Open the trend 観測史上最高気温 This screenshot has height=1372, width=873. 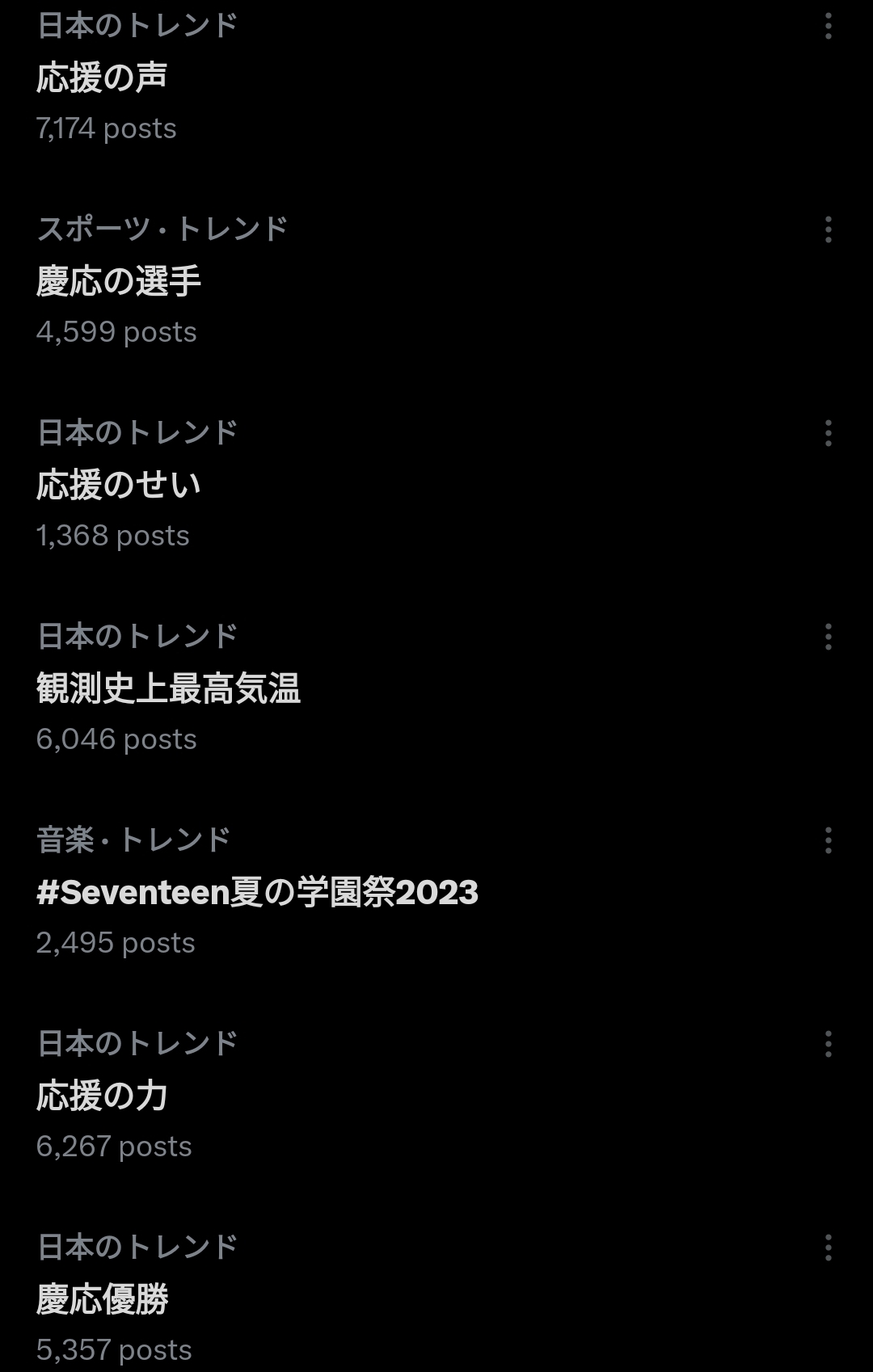pyautogui.click(x=168, y=689)
